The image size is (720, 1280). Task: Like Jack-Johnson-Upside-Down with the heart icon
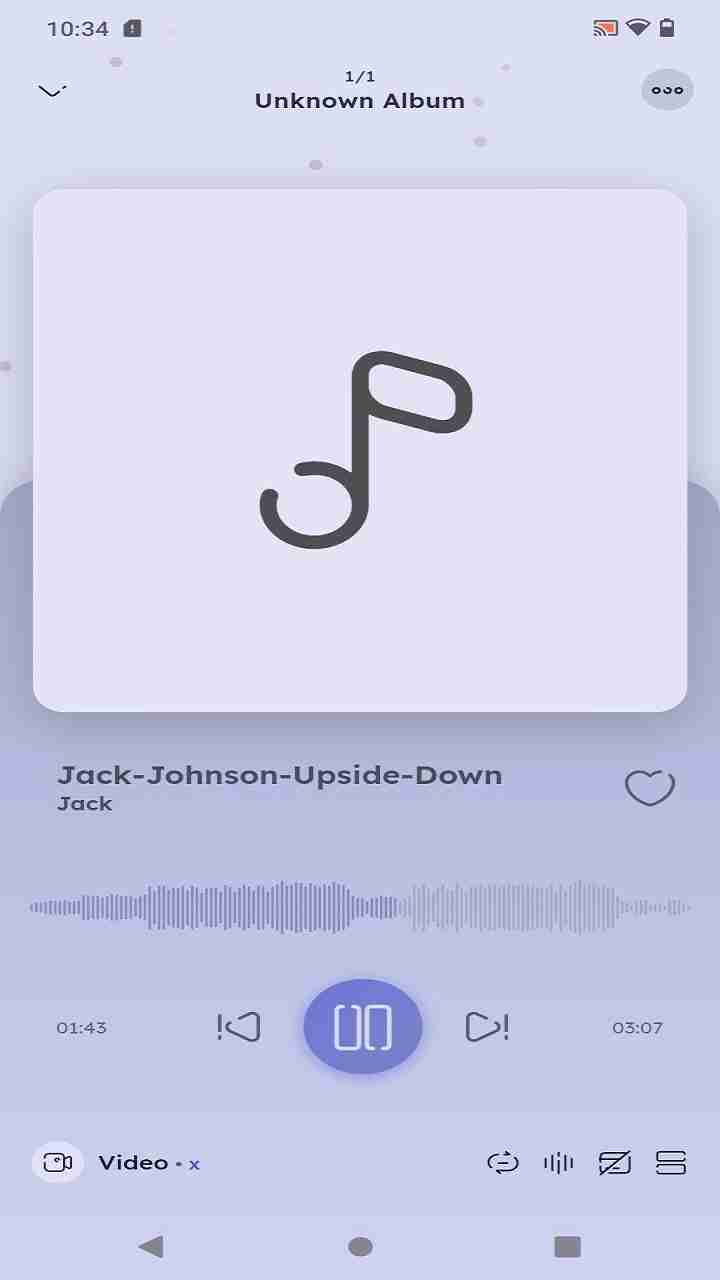point(650,788)
